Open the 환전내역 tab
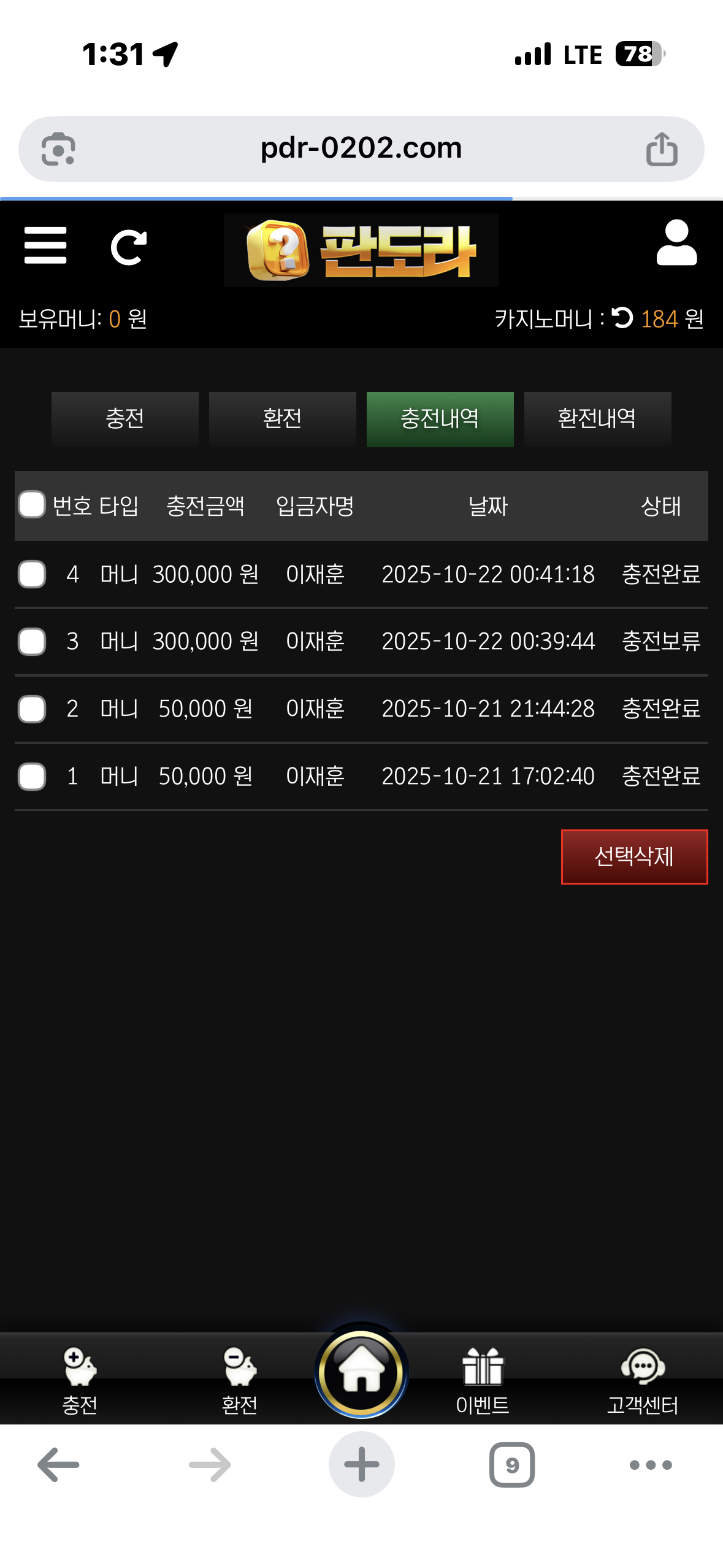723x1568 pixels. coord(597,419)
